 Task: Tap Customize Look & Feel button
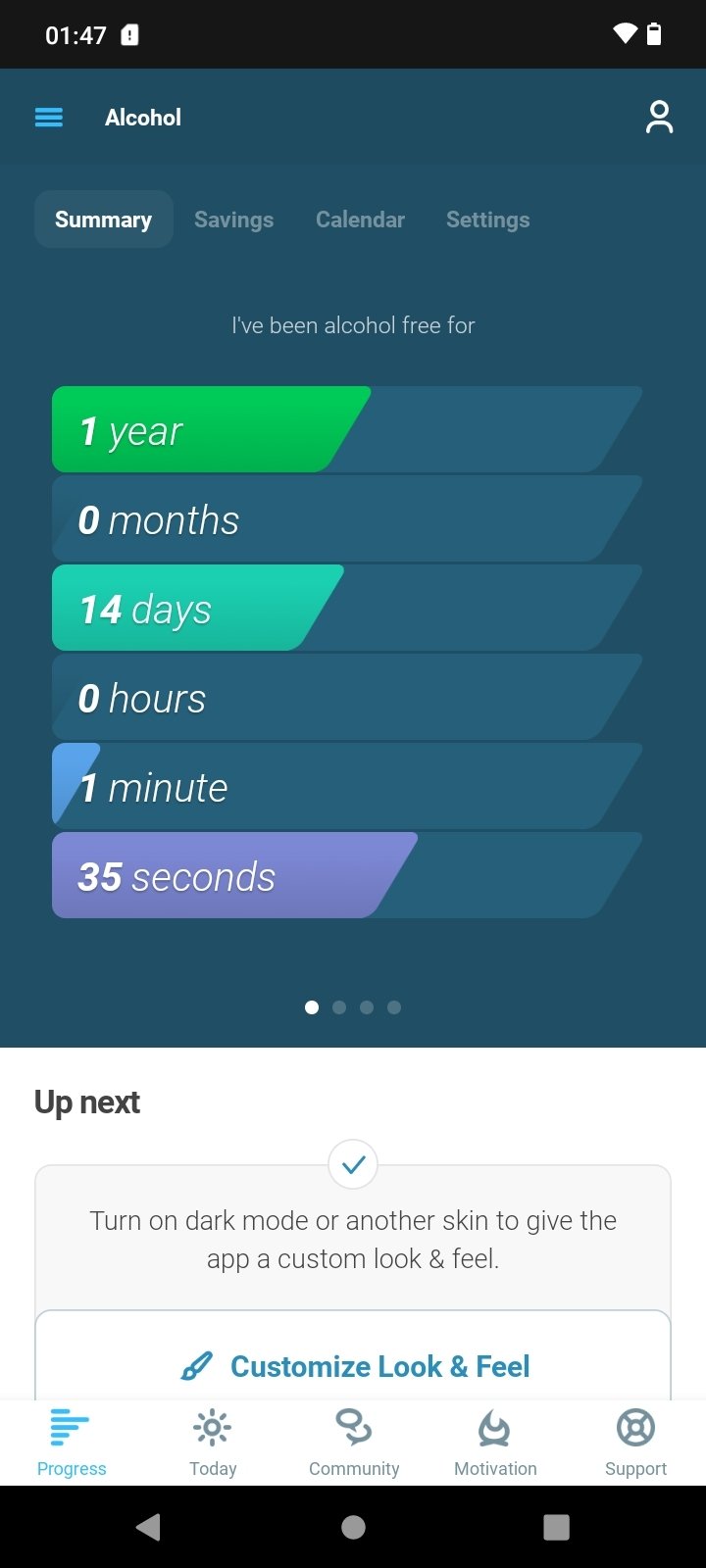point(353,1366)
